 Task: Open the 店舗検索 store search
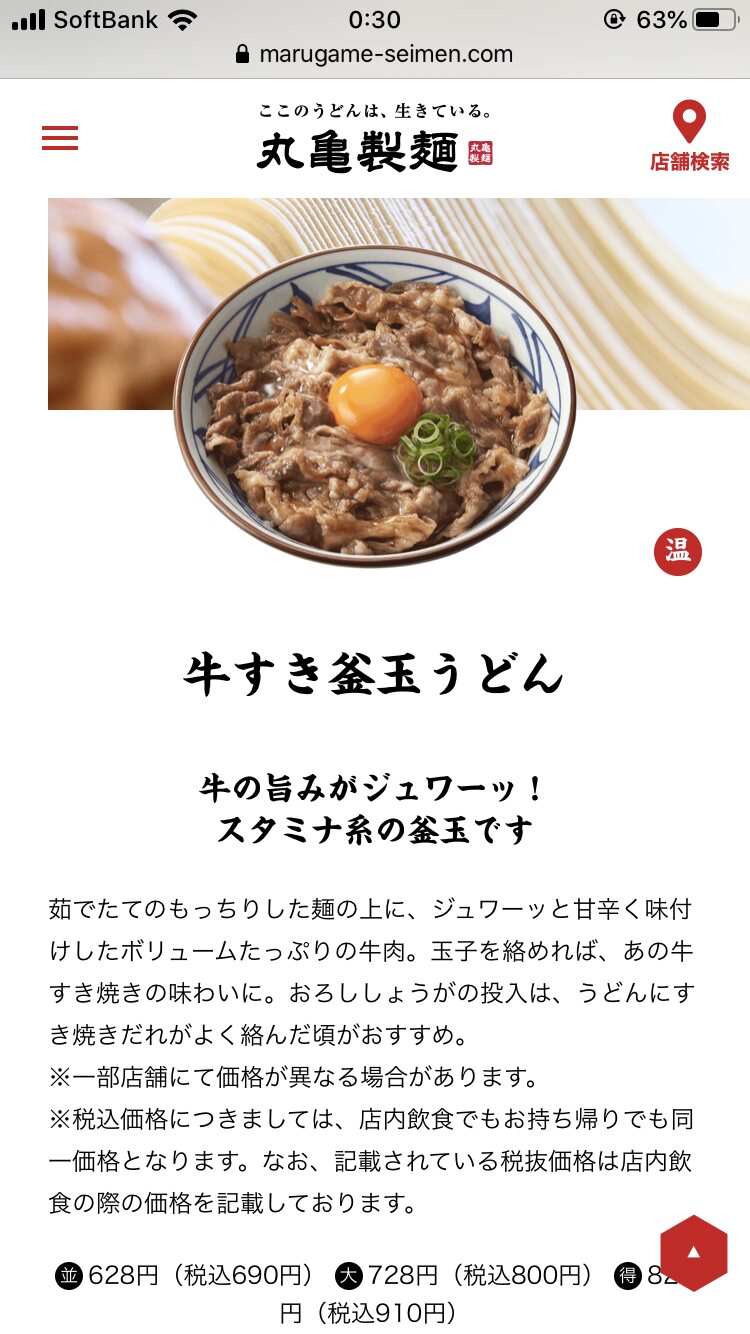pyautogui.click(x=689, y=138)
